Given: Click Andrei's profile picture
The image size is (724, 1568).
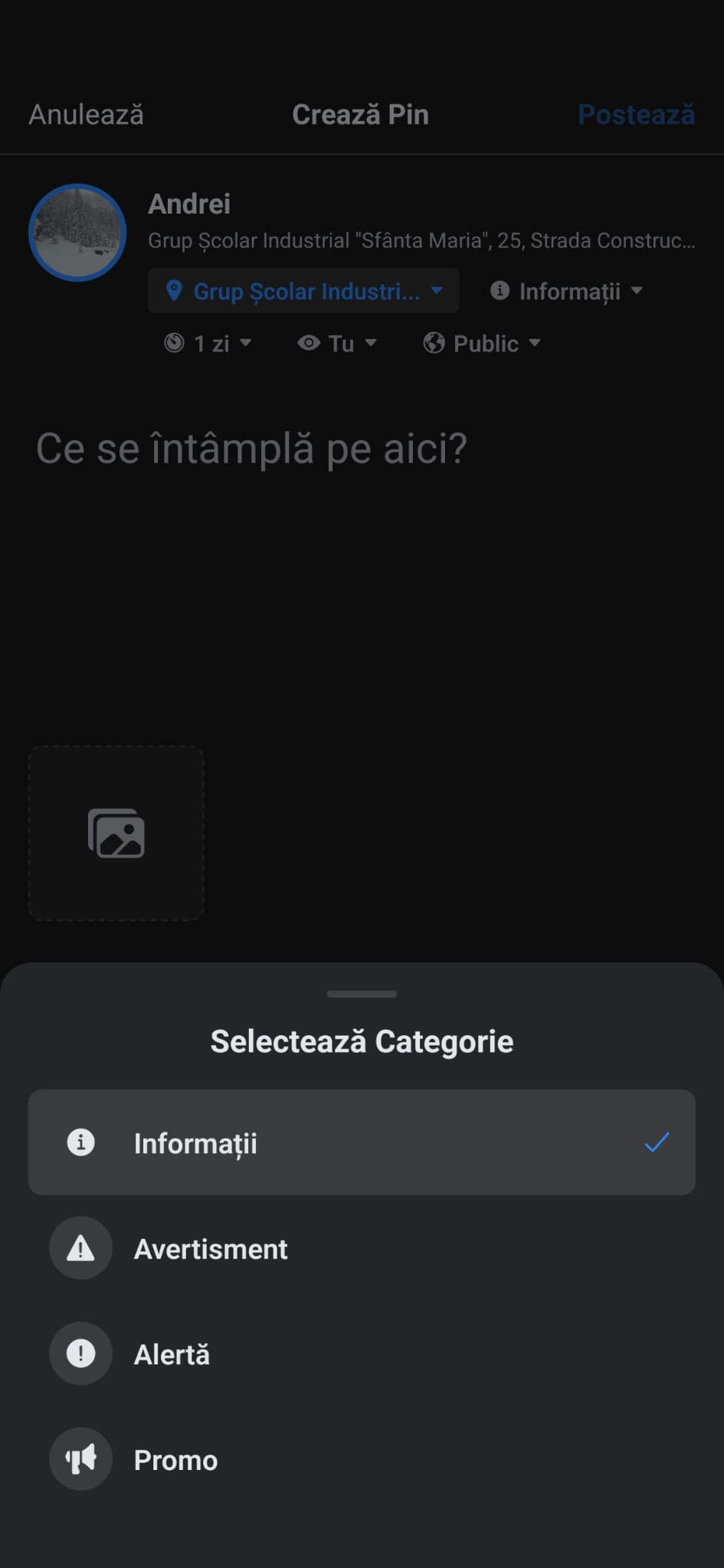Looking at the screenshot, I should click(76, 233).
